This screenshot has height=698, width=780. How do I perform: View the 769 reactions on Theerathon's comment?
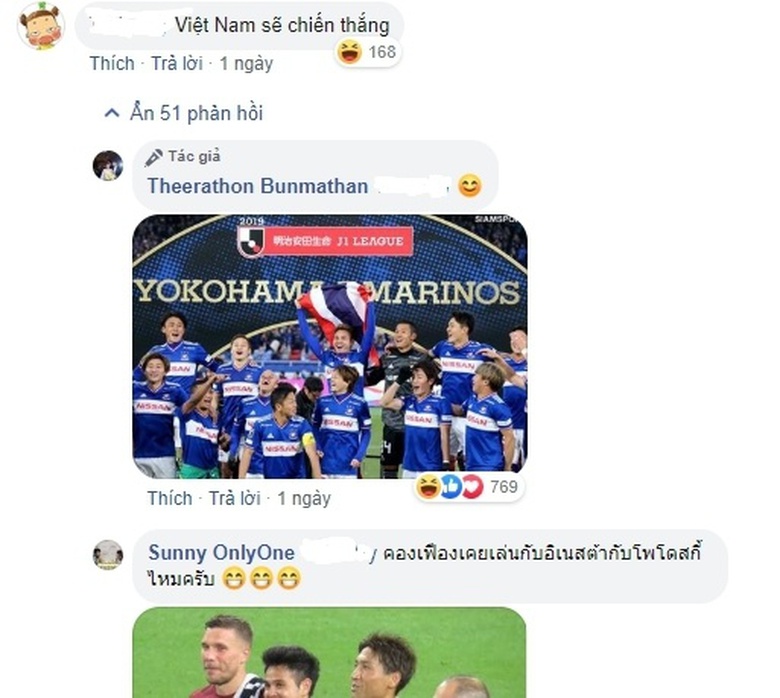click(470, 487)
